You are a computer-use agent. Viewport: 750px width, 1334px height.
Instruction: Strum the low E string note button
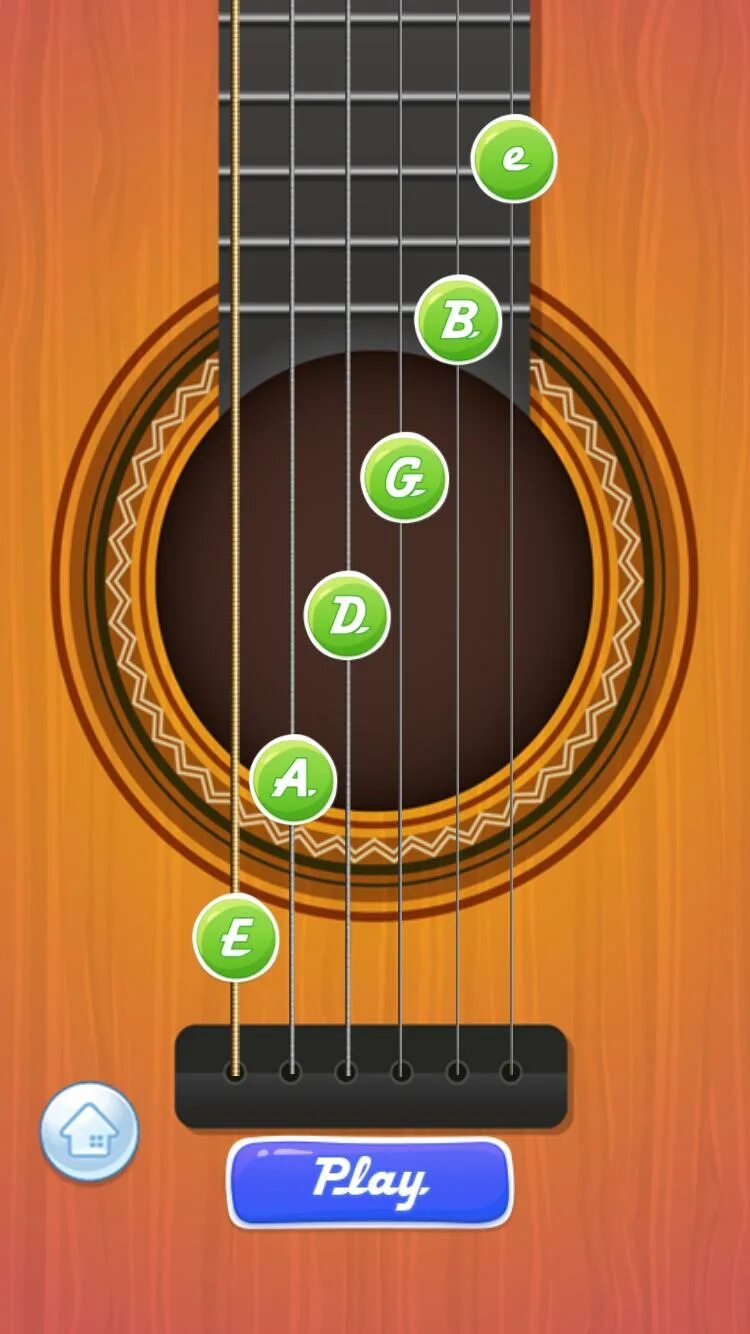tap(236, 938)
